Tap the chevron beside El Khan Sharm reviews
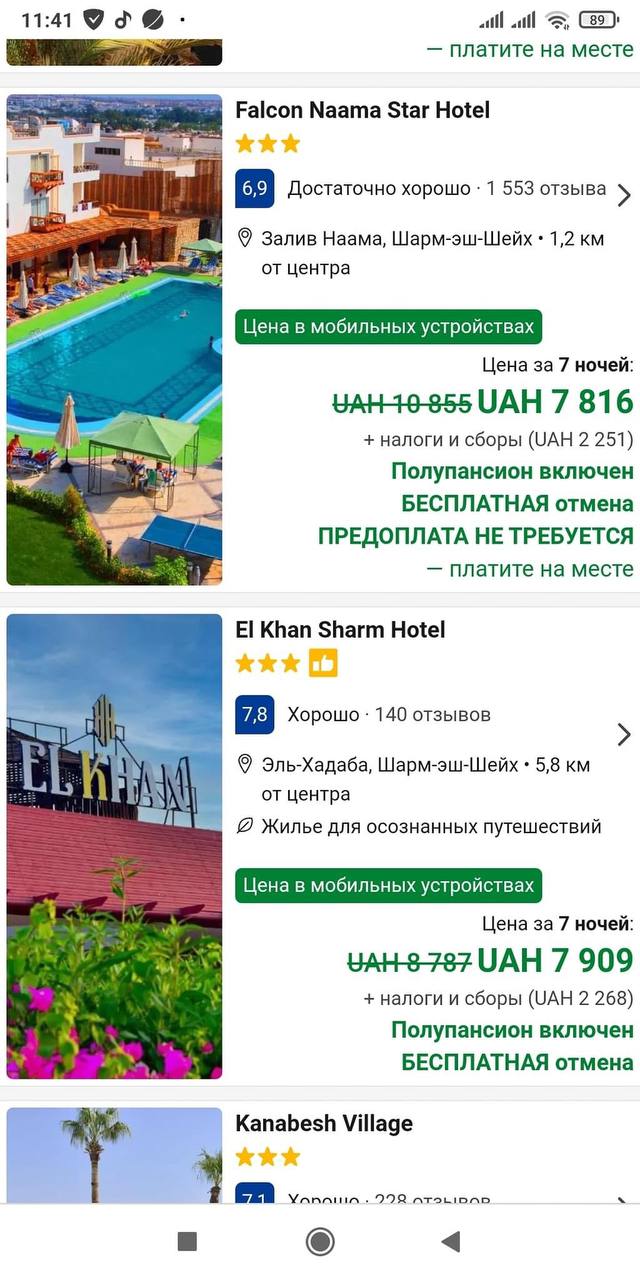Screen dimensions: 640x1280 (624, 735)
